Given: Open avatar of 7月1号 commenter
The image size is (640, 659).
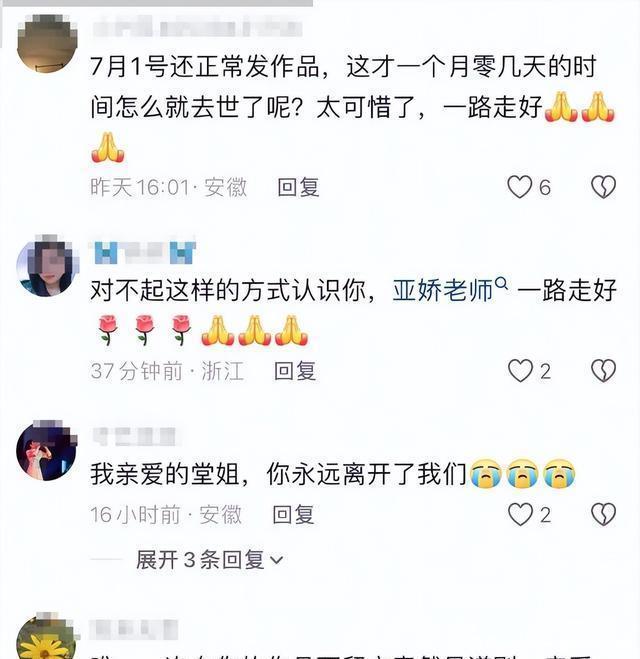Looking at the screenshot, I should pyautogui.click(x=47, y=44).
